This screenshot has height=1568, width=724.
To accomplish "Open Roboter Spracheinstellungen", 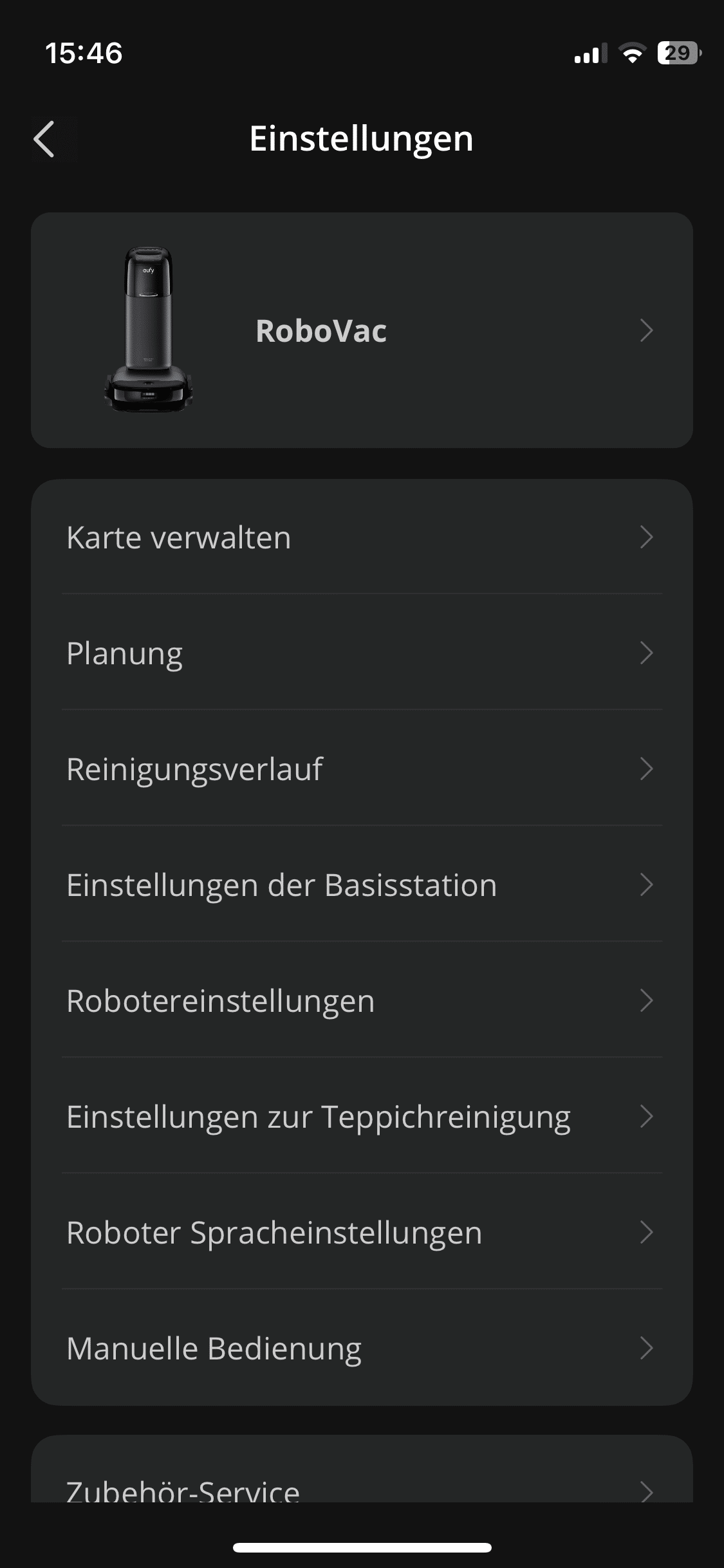I will 362,1233.
